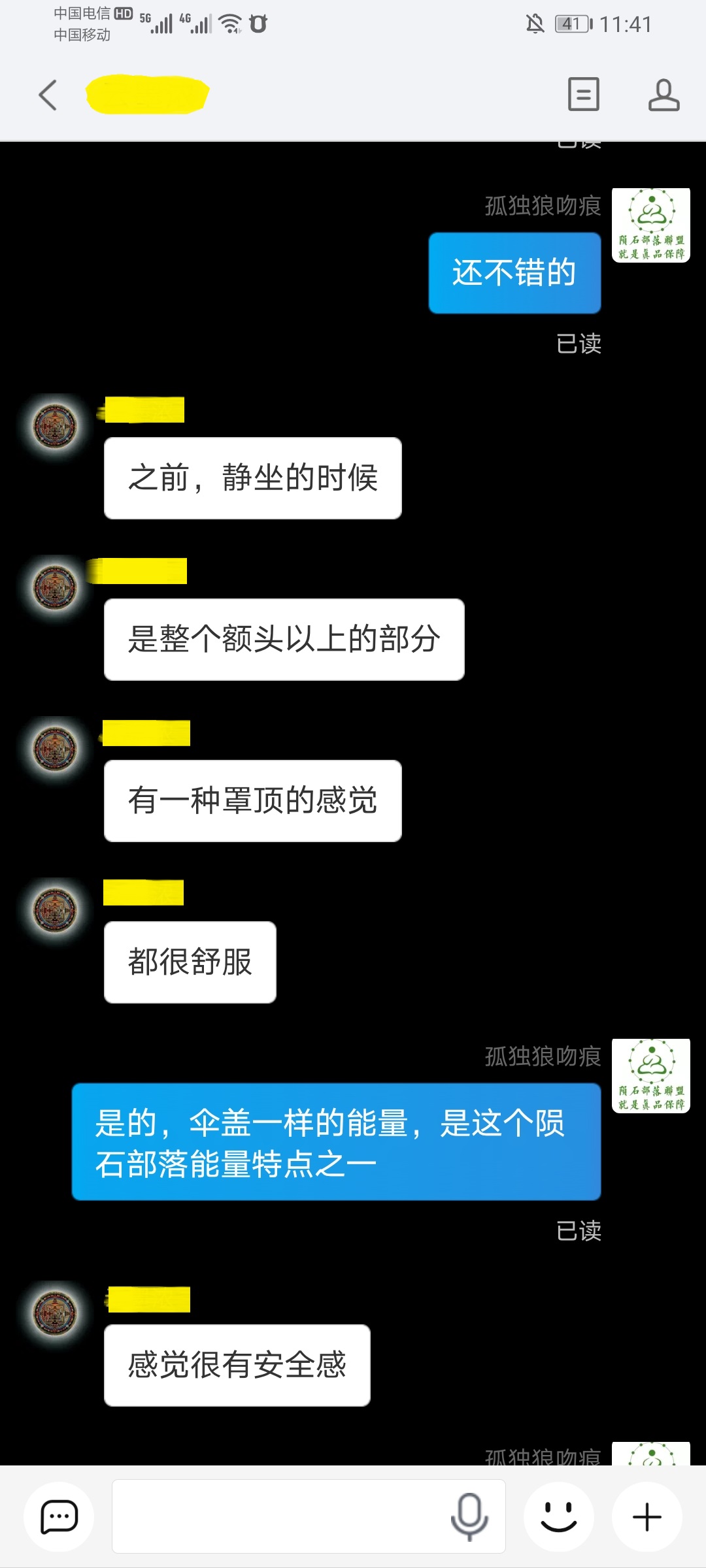The height and width of the screenshot is (1568, 706).
Task: Open the quick replies chat icon
Action: click(x=59, y=1516)
